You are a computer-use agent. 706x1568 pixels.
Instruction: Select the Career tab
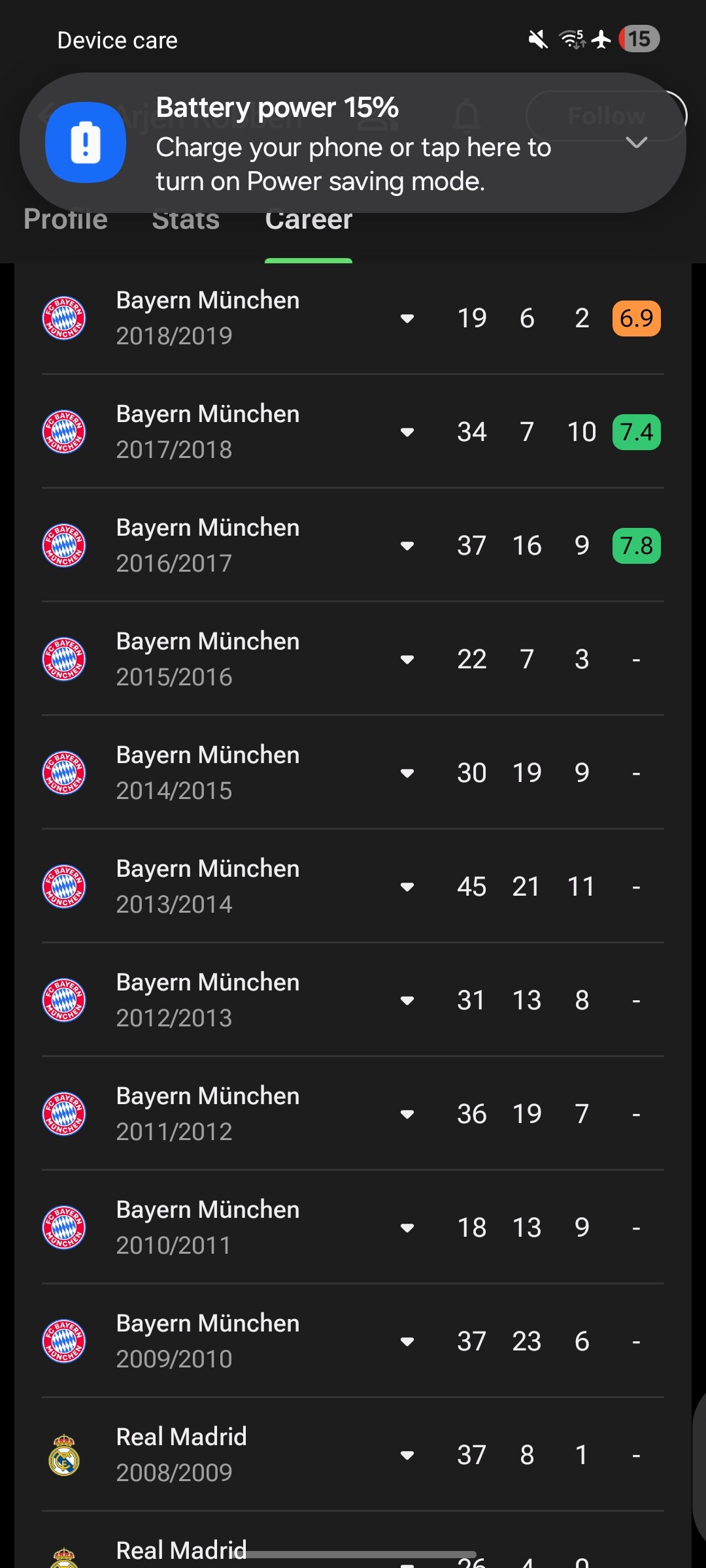coord(309,220)
